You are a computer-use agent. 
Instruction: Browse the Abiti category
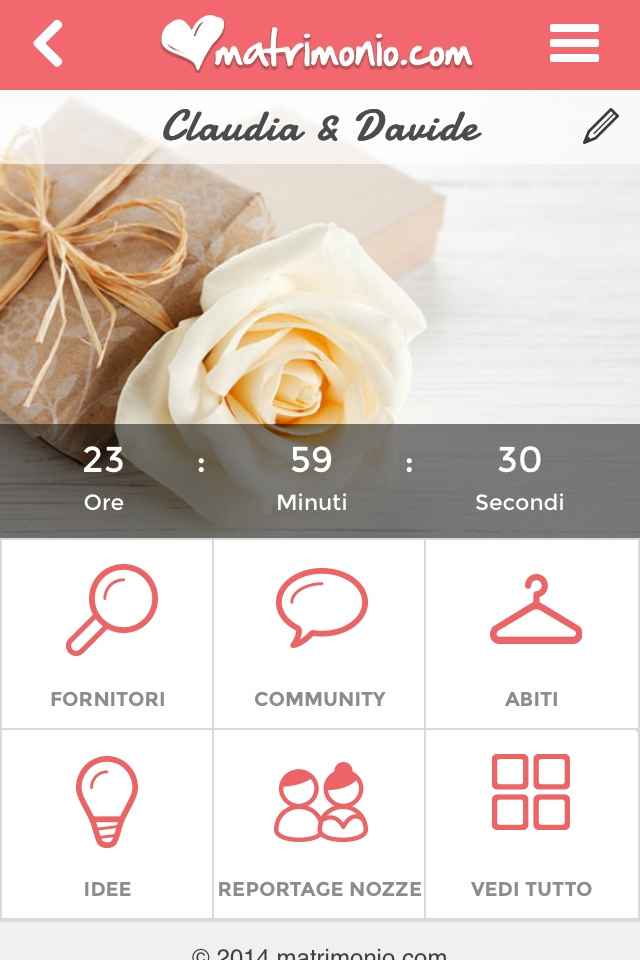[x=532, y=635]
